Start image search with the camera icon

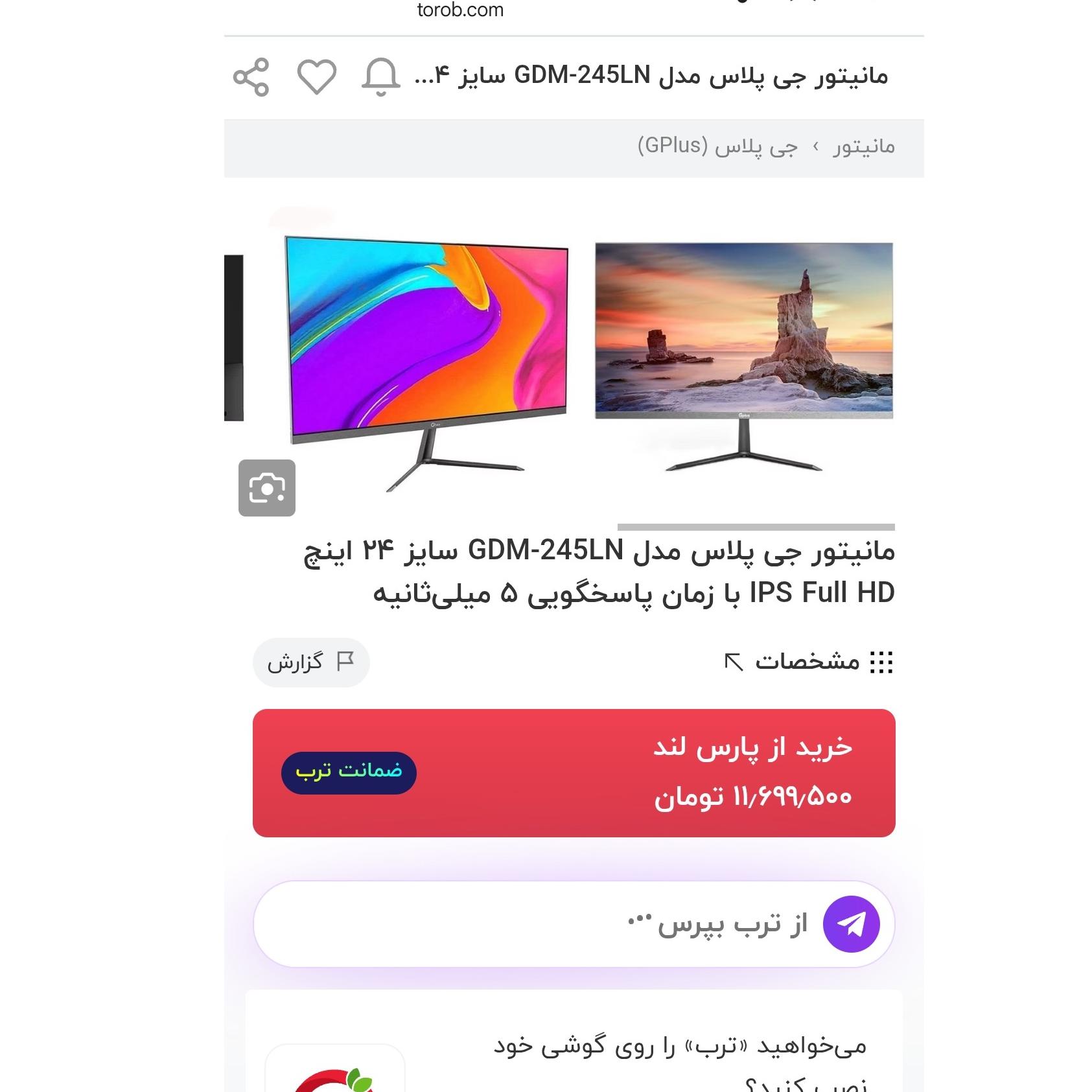267,488
